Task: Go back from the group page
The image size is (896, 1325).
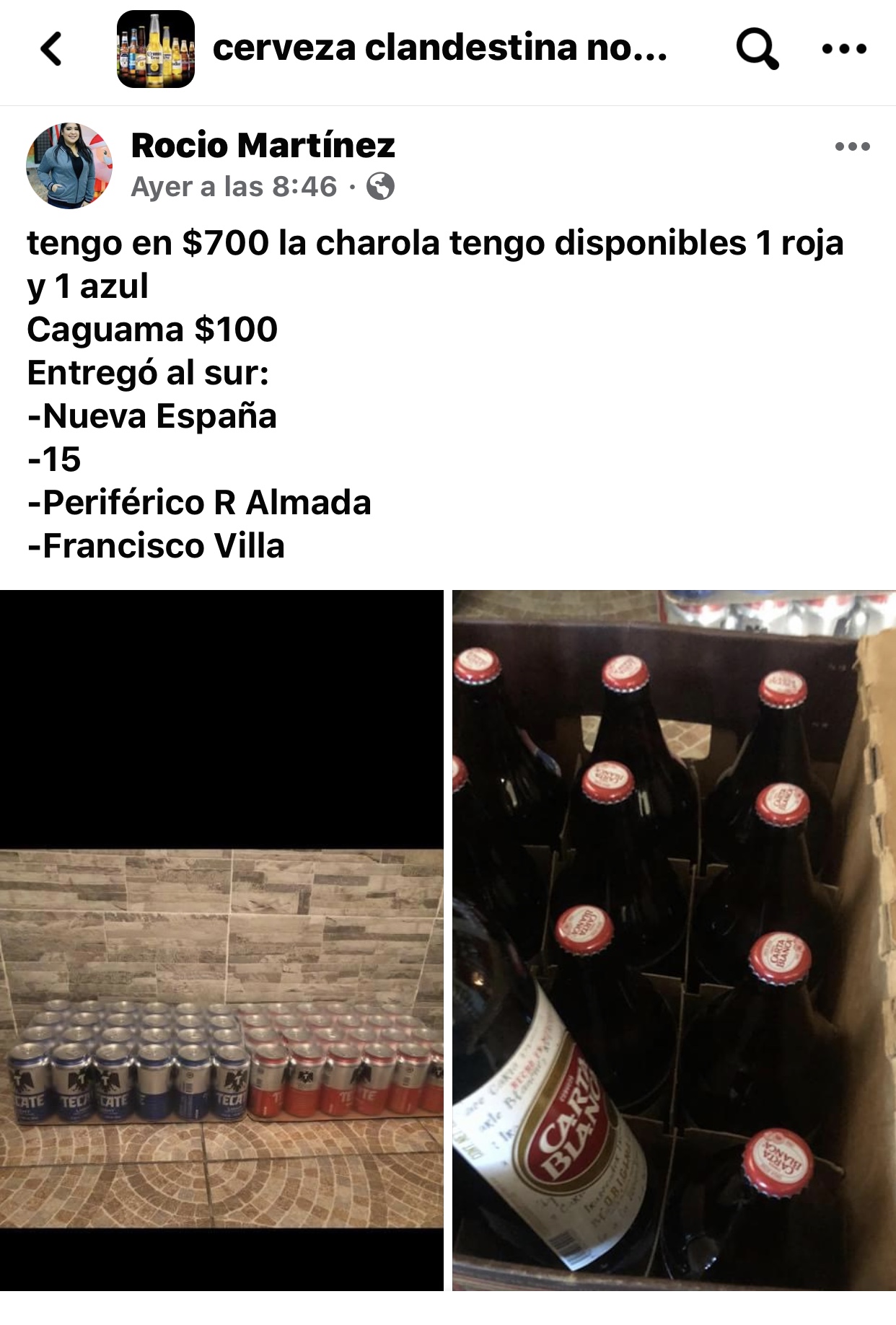Action: [51, 49]
